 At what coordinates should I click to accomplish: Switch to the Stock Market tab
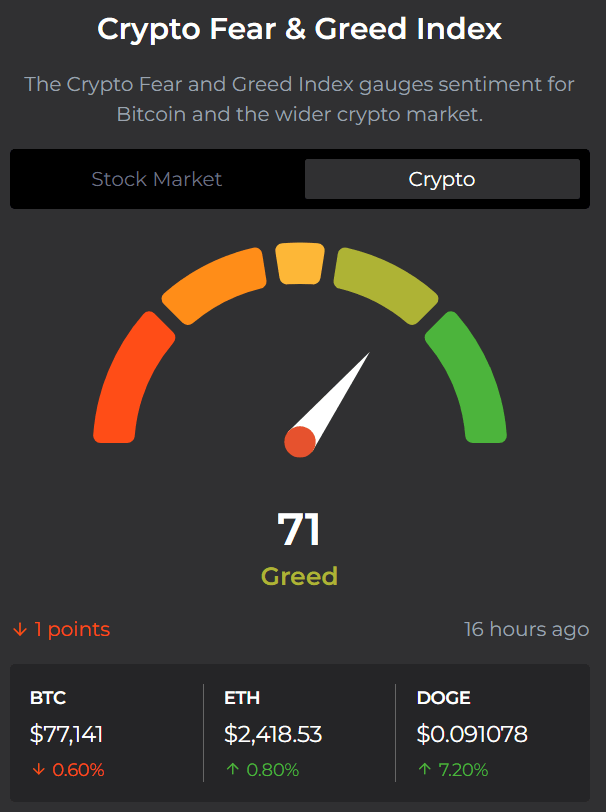[x=157, y=179]
